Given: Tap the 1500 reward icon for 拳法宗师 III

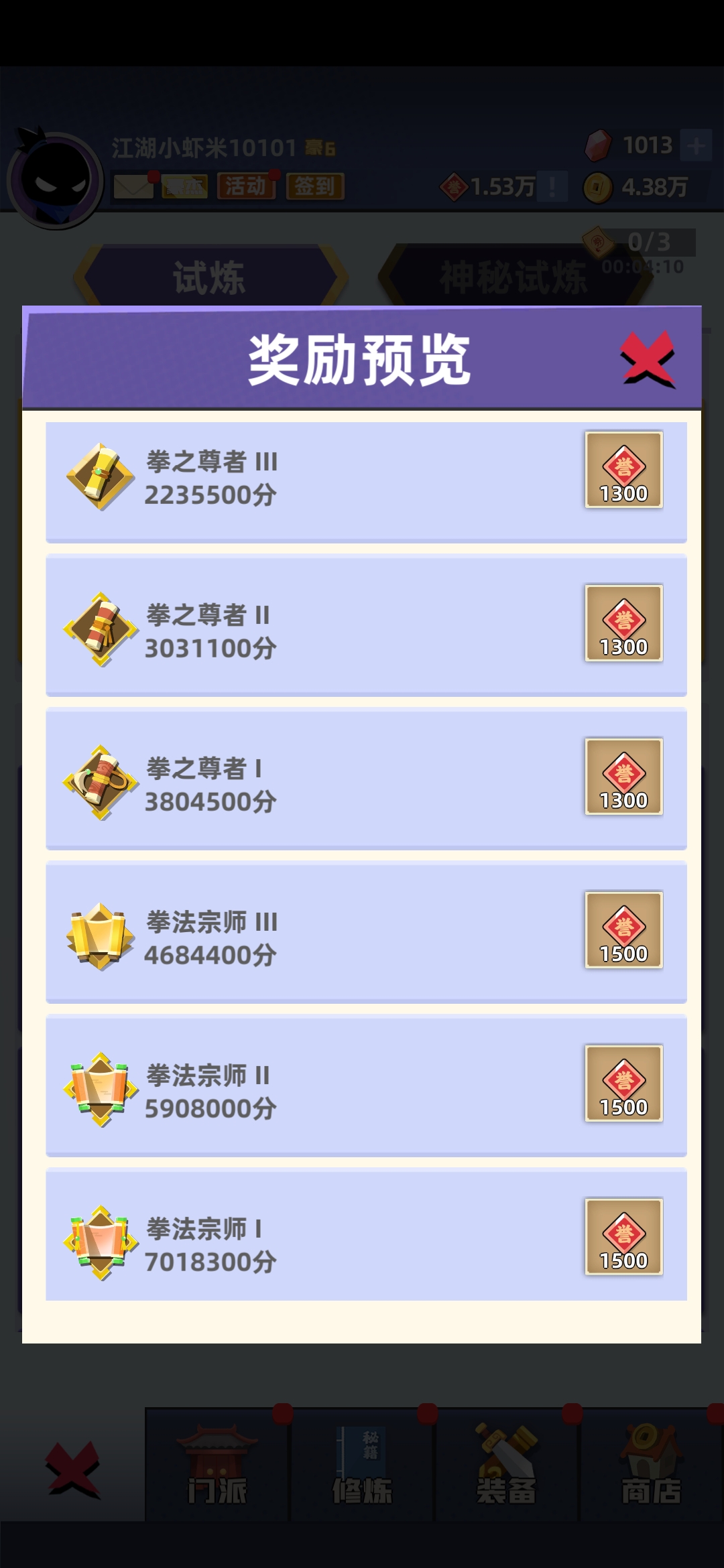Looking at the screenshot, I should point(624,930).
